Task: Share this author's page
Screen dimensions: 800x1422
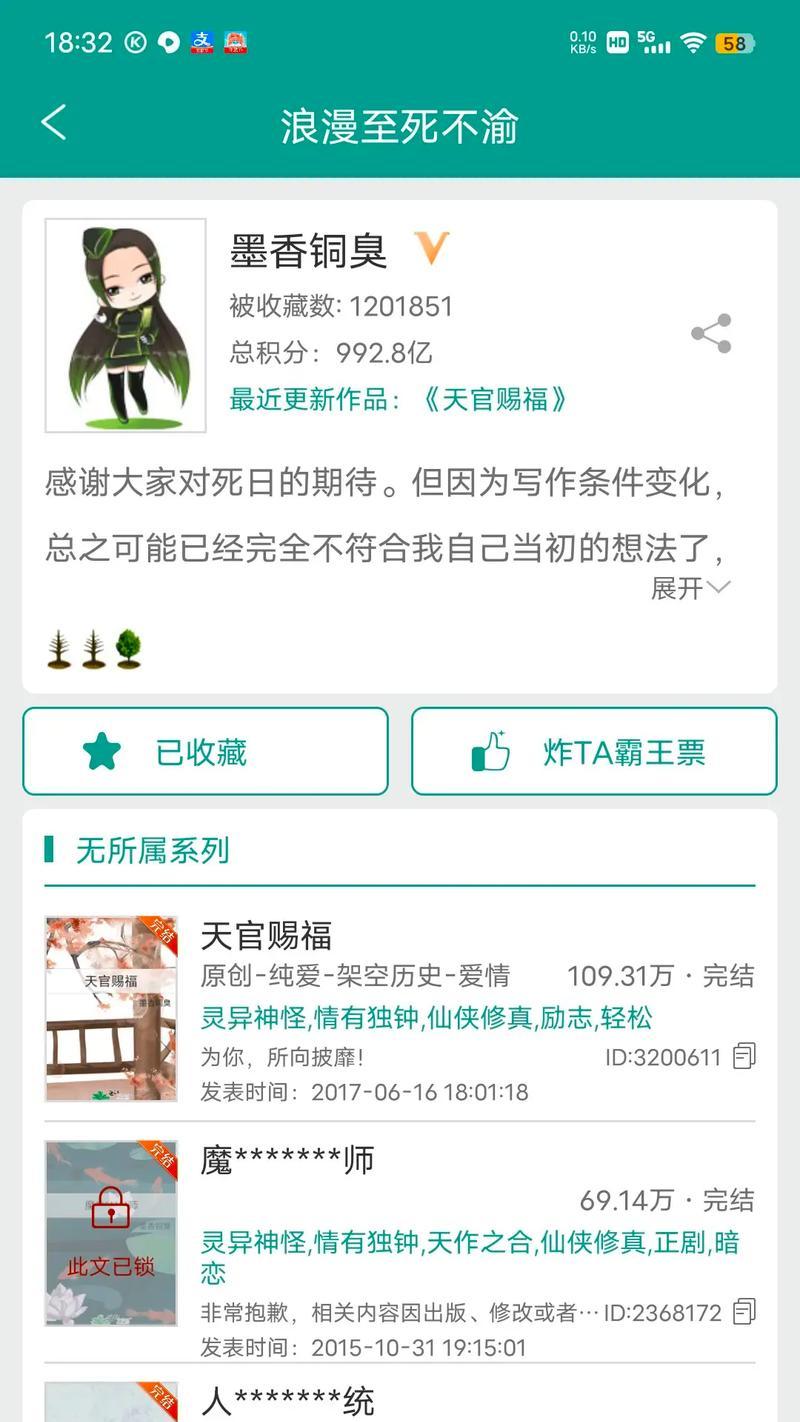Action: [711, 334]
